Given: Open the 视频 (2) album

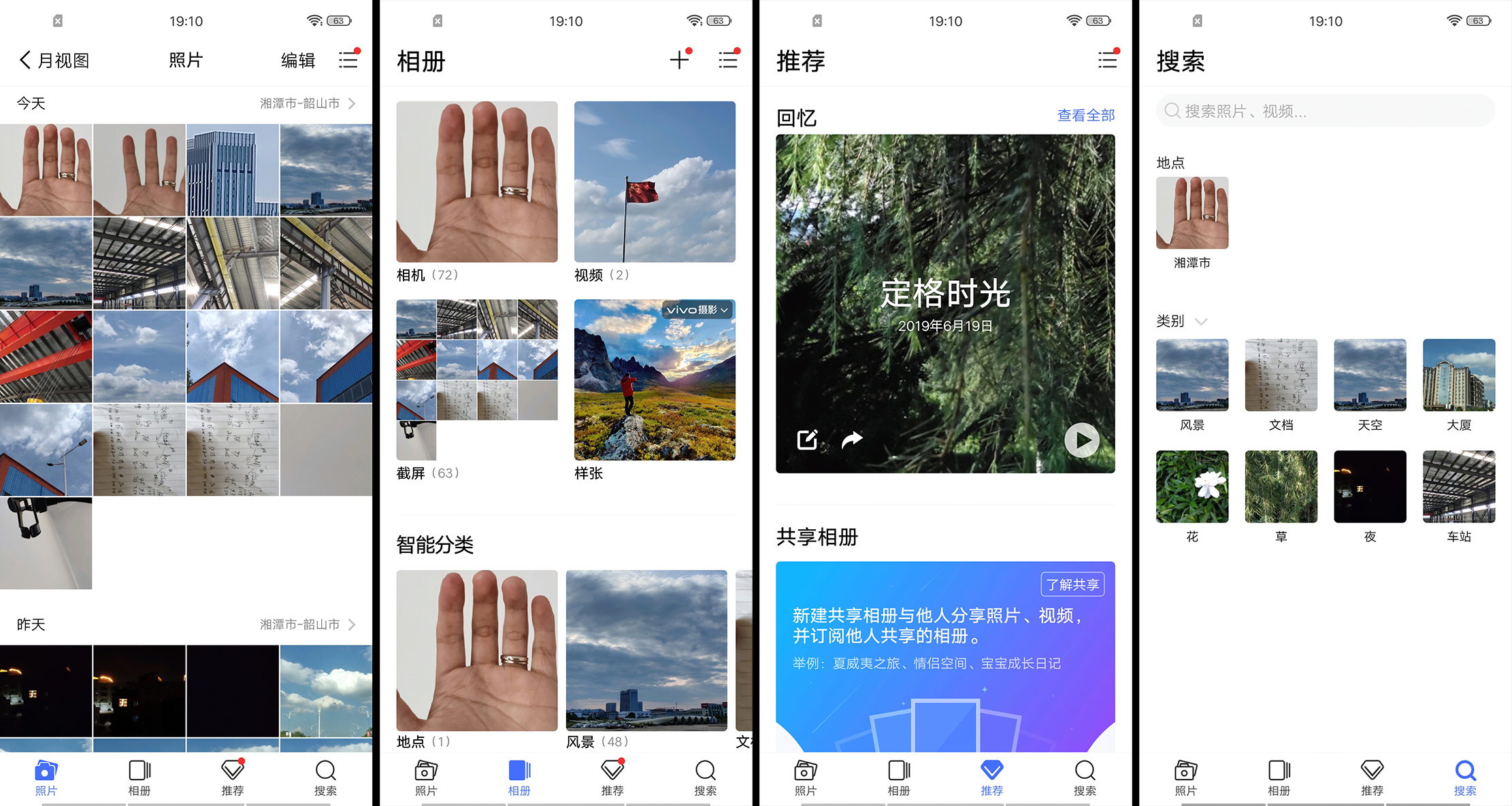Looking at the screenshot, I should (x=654, y=182).
